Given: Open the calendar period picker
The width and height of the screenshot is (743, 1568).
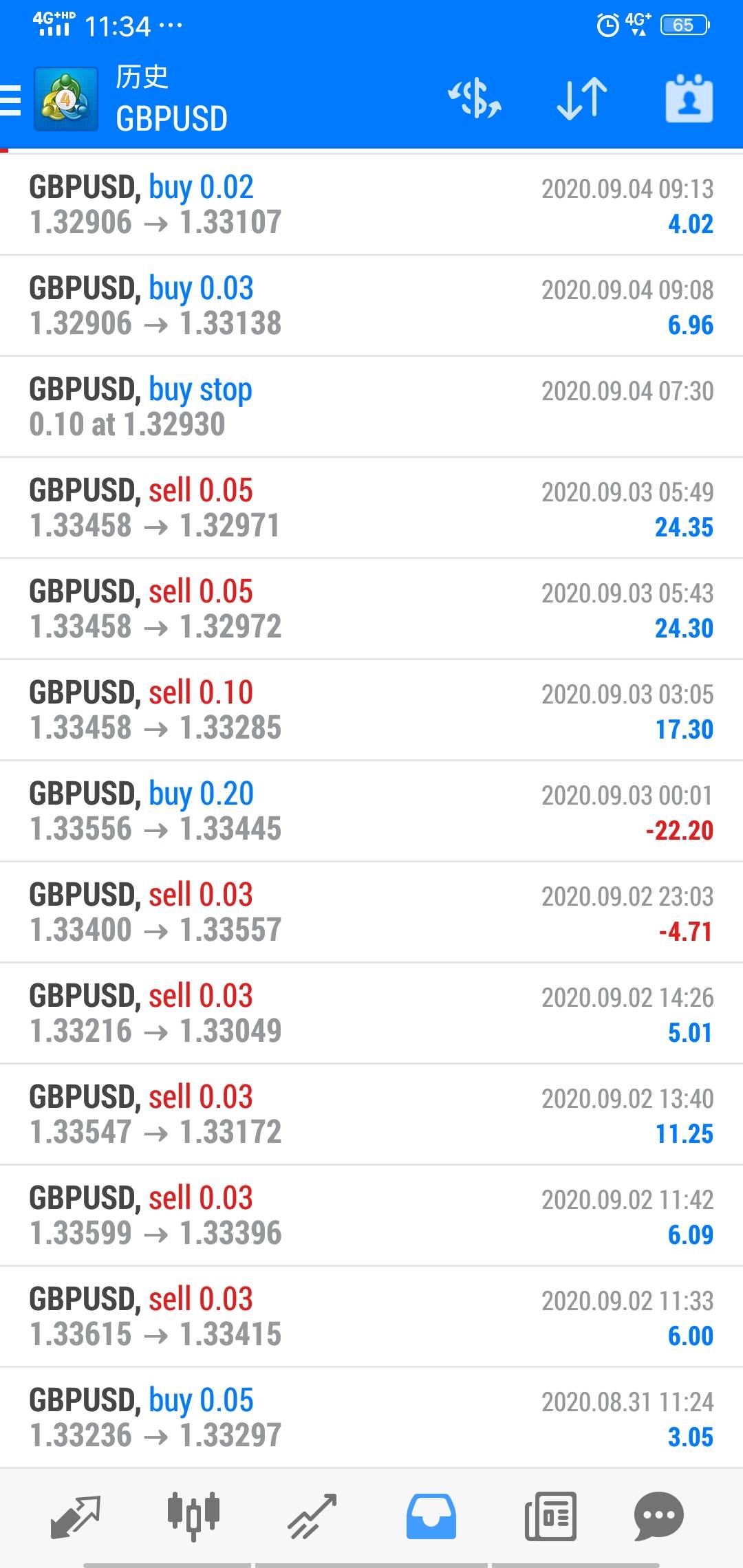Looking at the screenshot, I should [689, 99].
